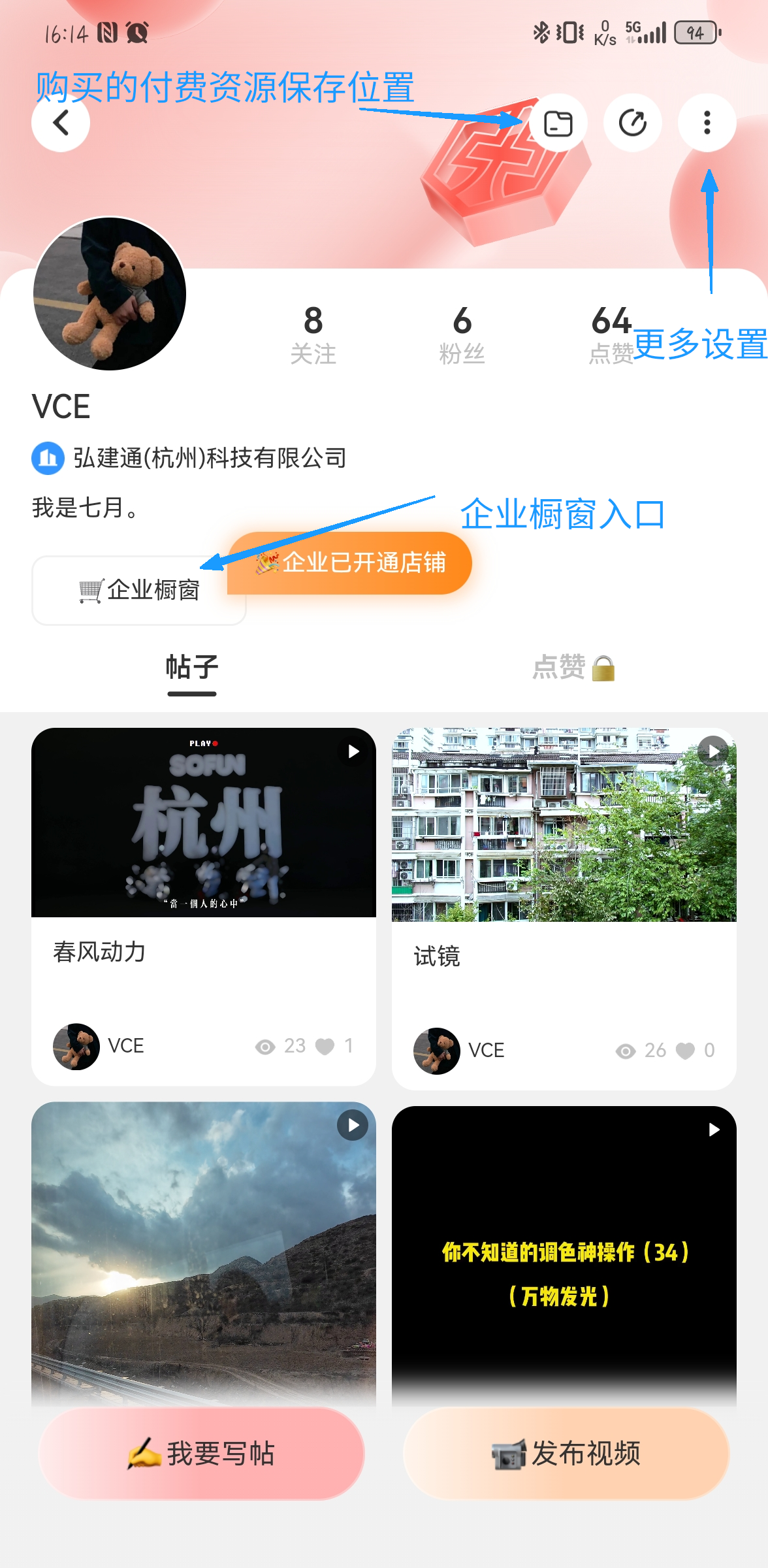
Task: Open the 企业橱窗 shop window
Action: 138,590
